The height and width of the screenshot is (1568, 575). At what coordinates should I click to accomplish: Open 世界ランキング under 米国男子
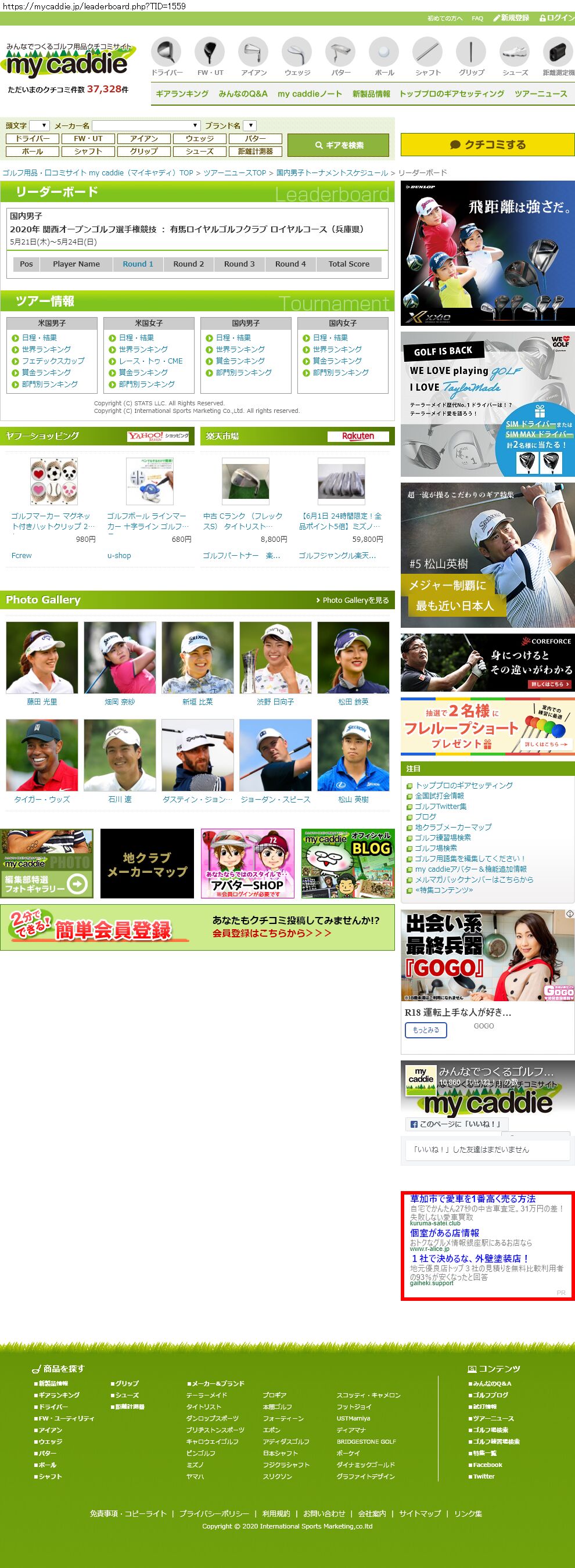click(x=46, y=350)
